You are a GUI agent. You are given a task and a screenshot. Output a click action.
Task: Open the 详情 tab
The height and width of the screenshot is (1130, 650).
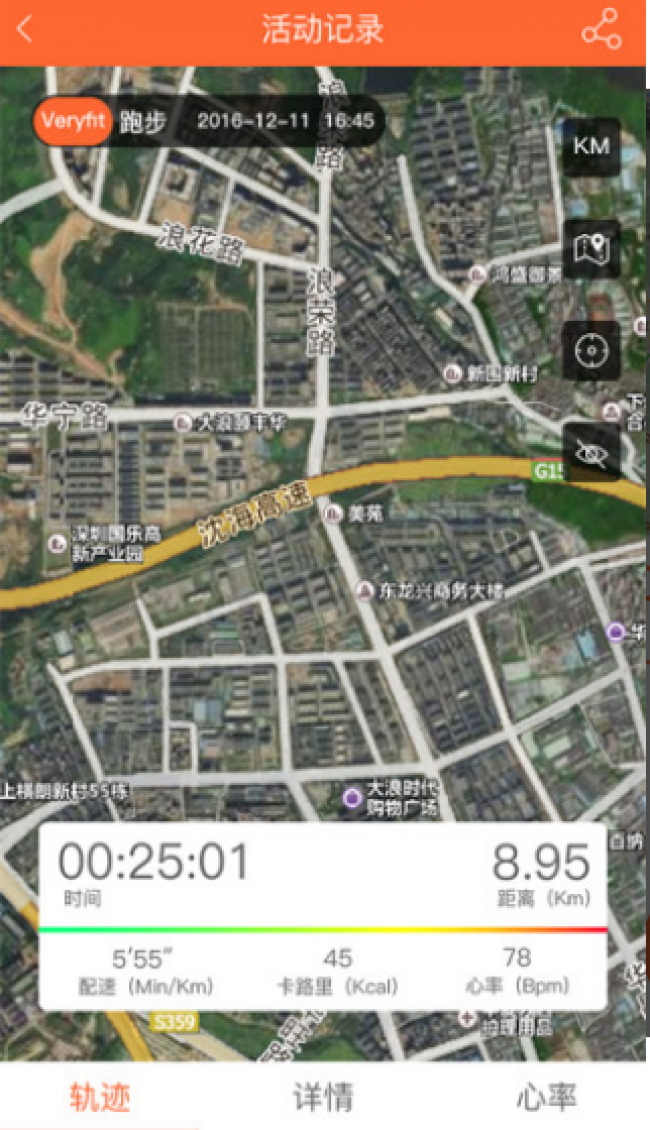(x=323, y=1097)
